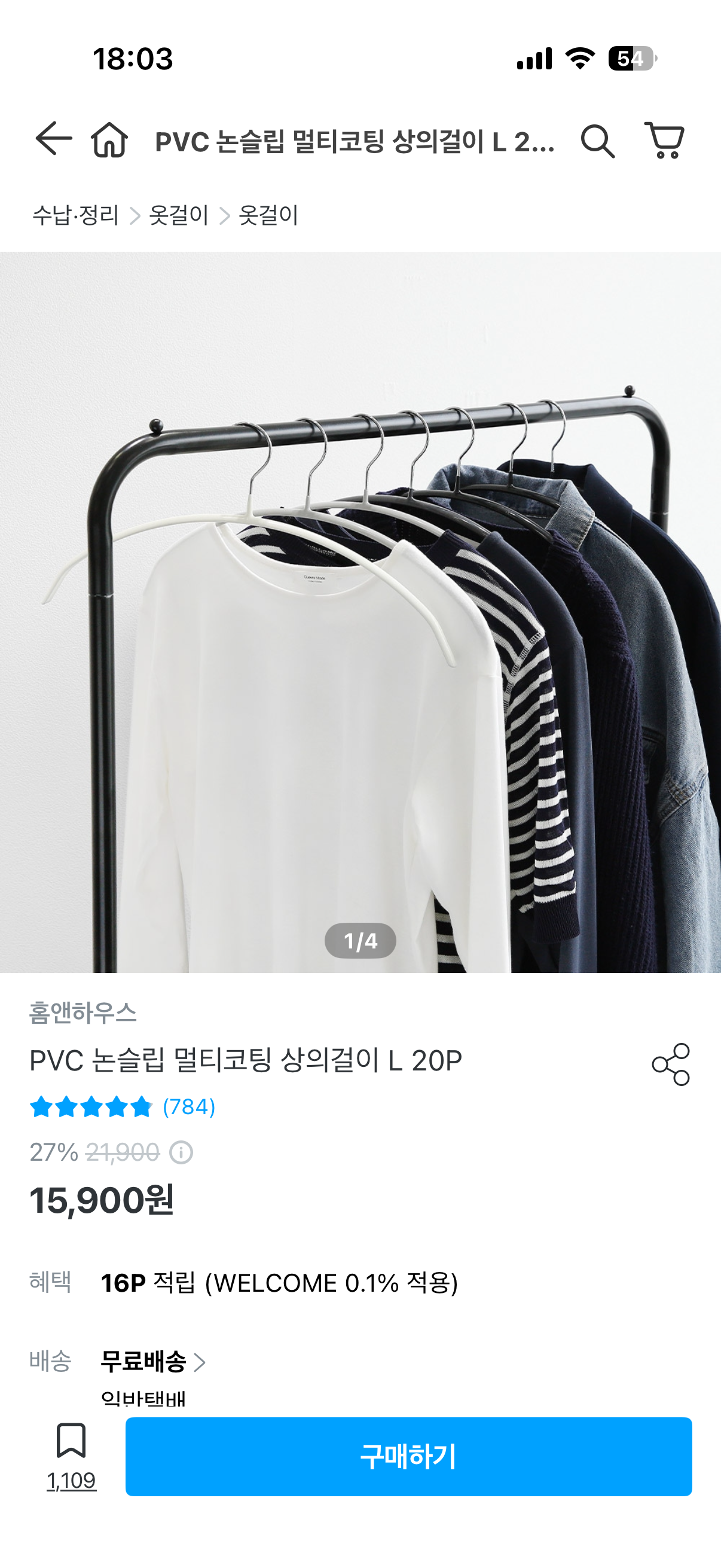Go back with the arrow icon
The image size is (721, 1568).
pyautogui.click(x=54, y=139)
